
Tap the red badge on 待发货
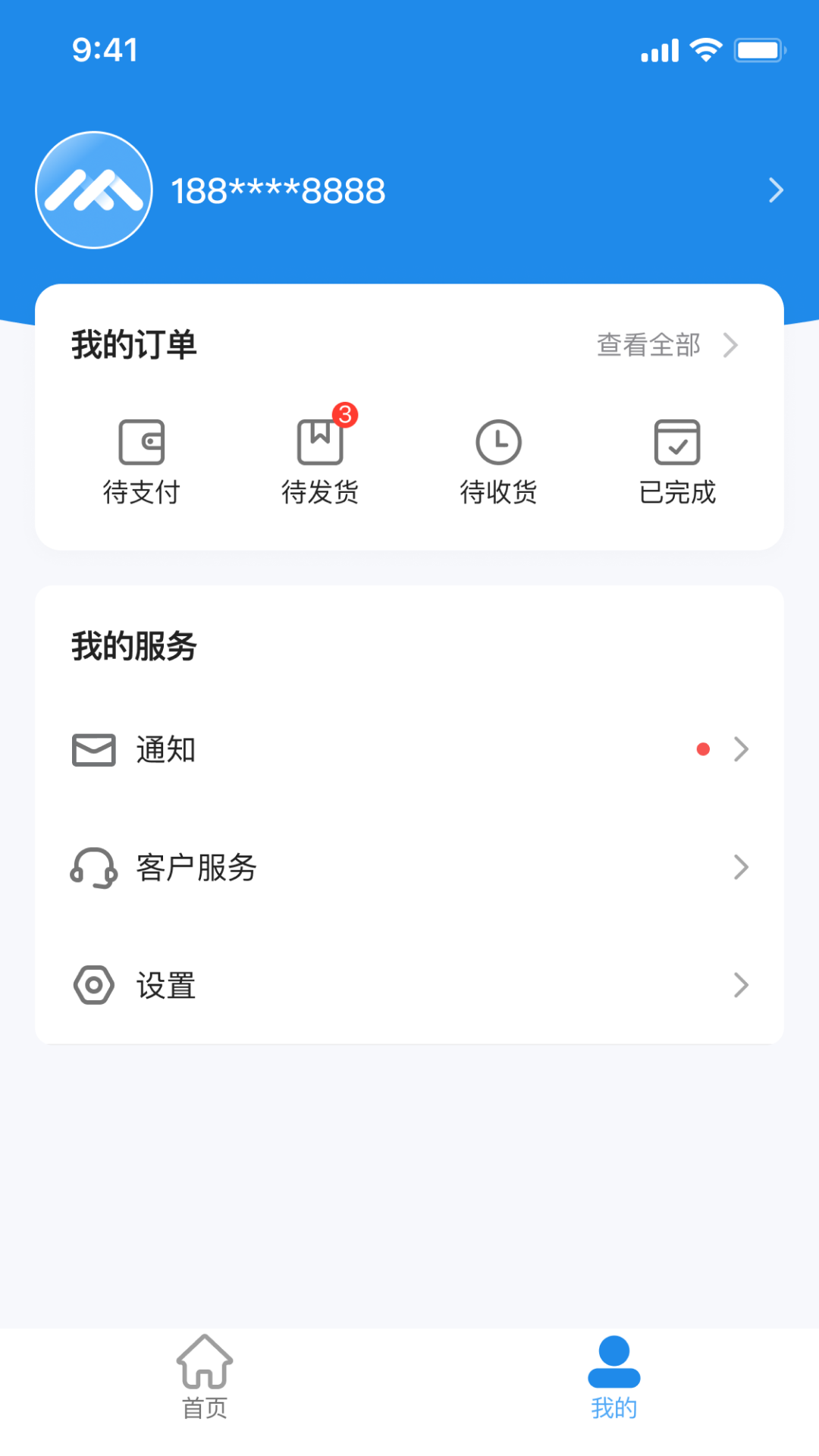pos(347,414)
